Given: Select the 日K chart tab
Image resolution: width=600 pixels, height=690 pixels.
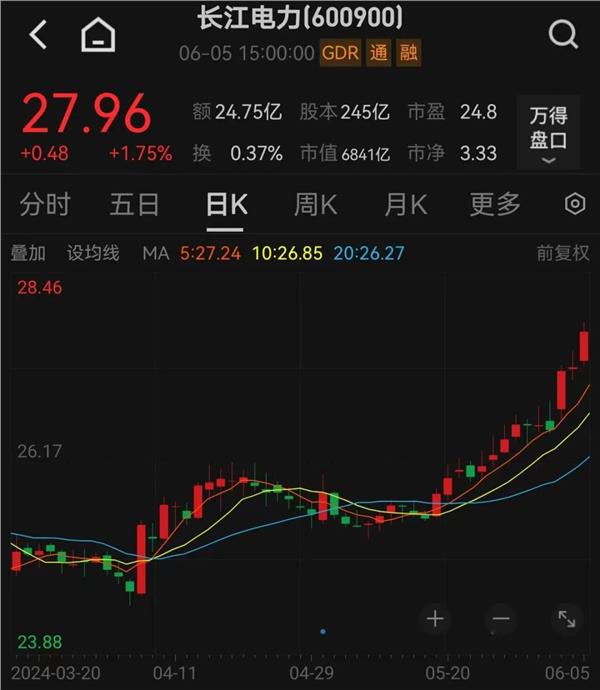Looking at the screenshot, I should tap(226, 205).
